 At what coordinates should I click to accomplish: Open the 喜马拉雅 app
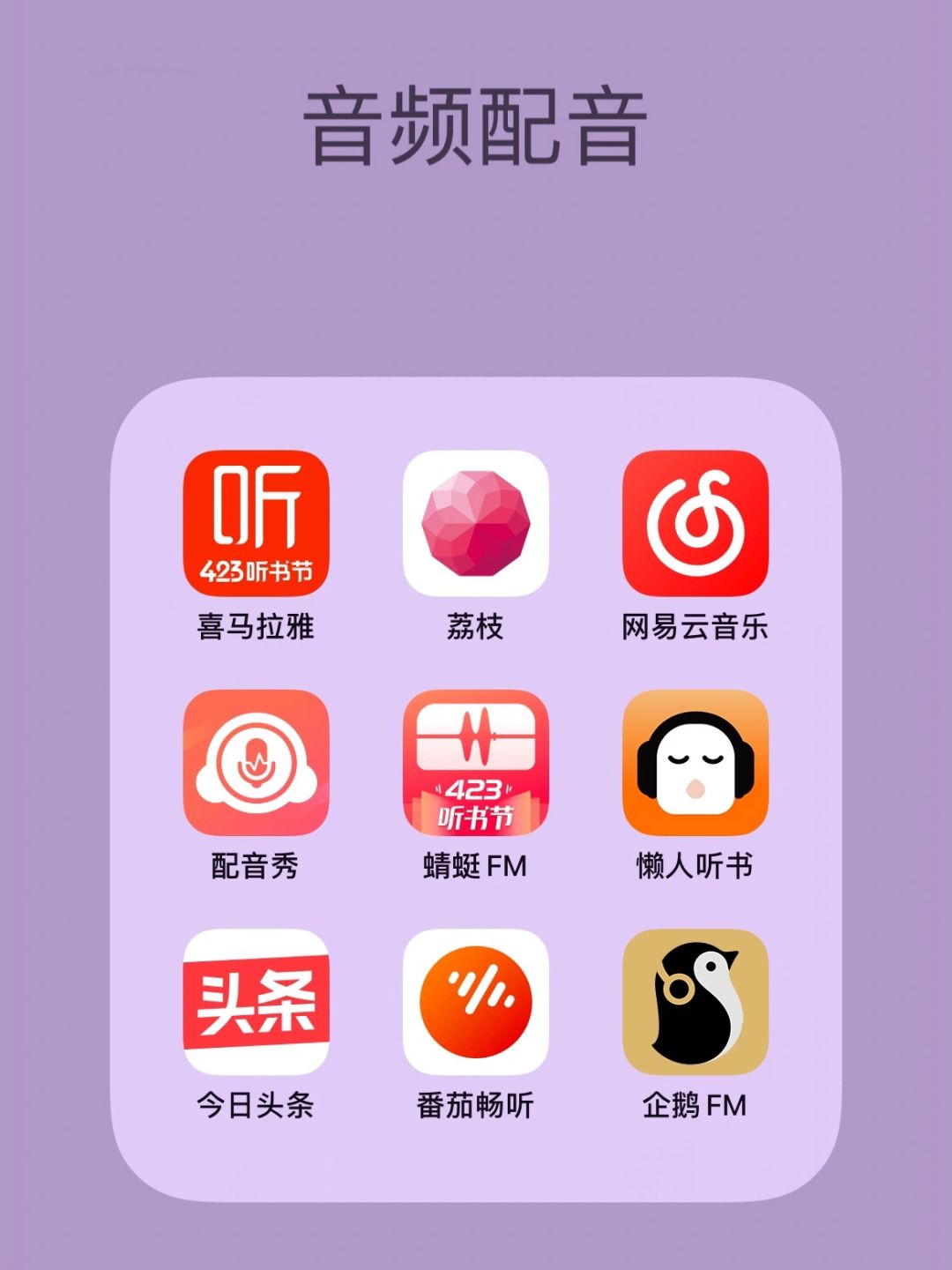256,523
